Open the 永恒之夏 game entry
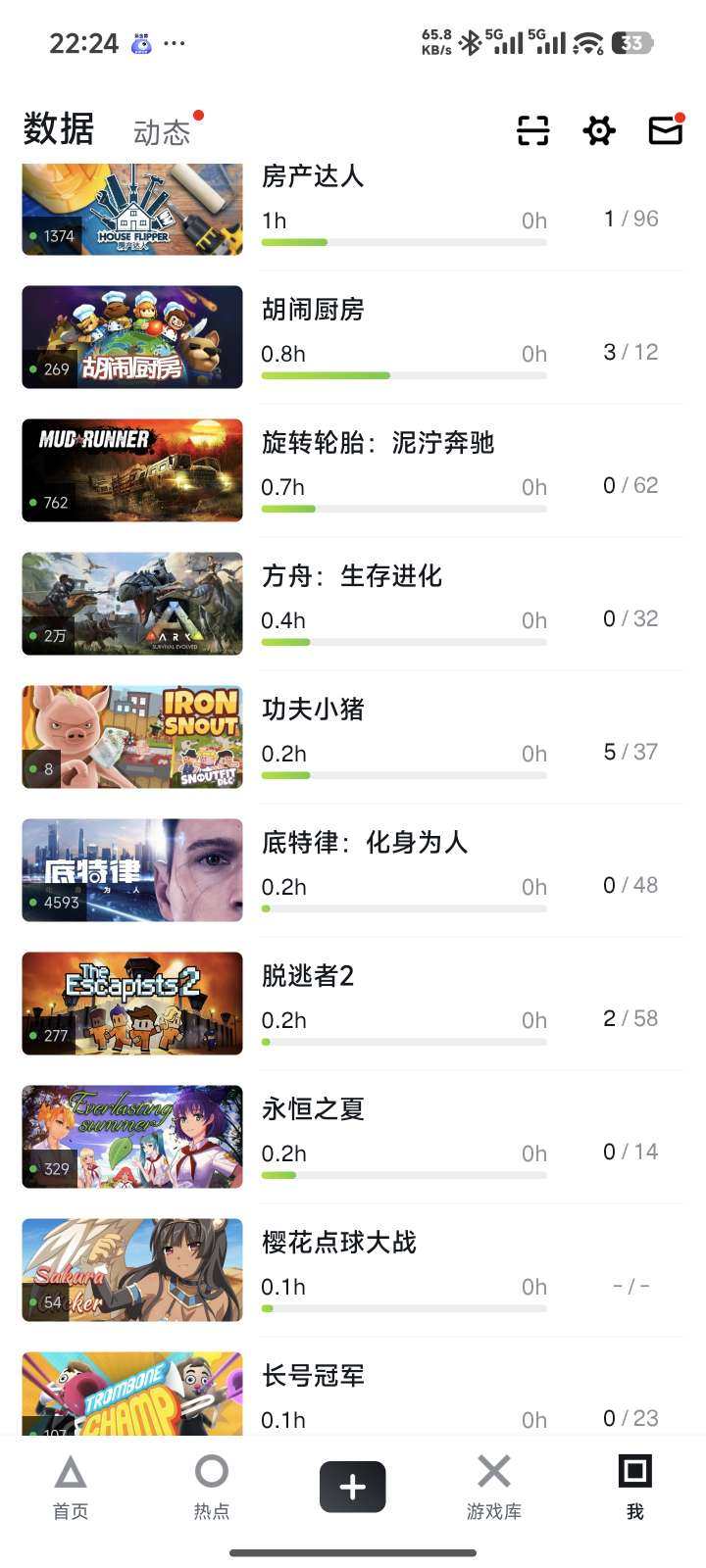The height and width of the screenshot is (1568, 706). tap(313, 1108)
